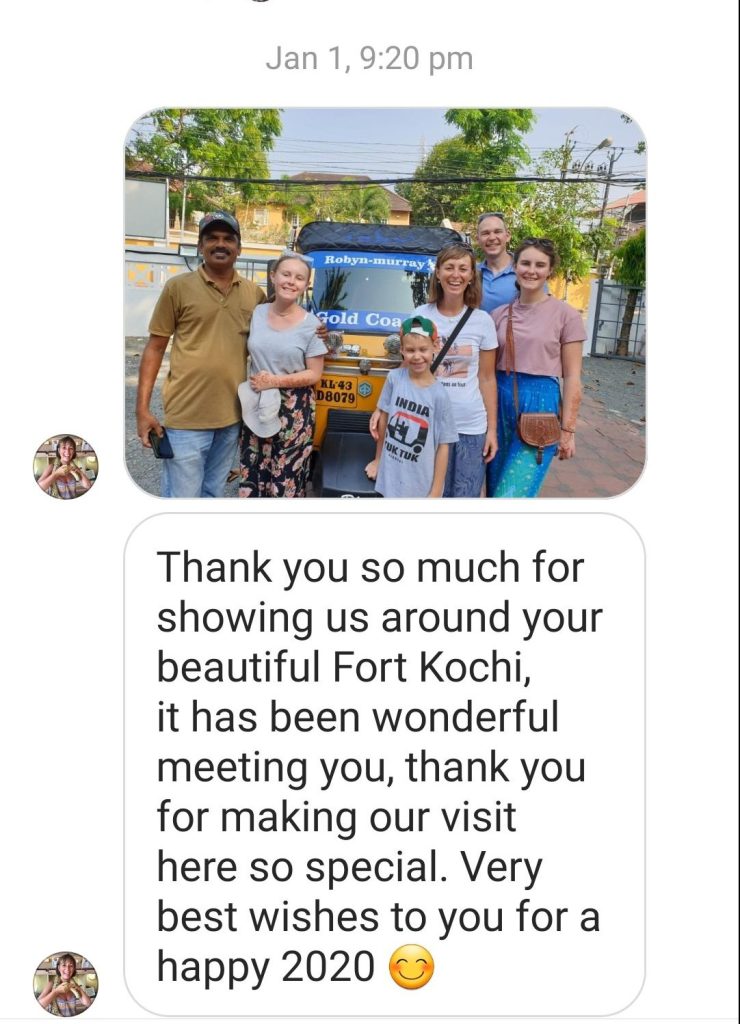The height and width of the screenshot is (1024, 740).
Task: Open sender's avatar beside the photo message
Action: point(65,467)
